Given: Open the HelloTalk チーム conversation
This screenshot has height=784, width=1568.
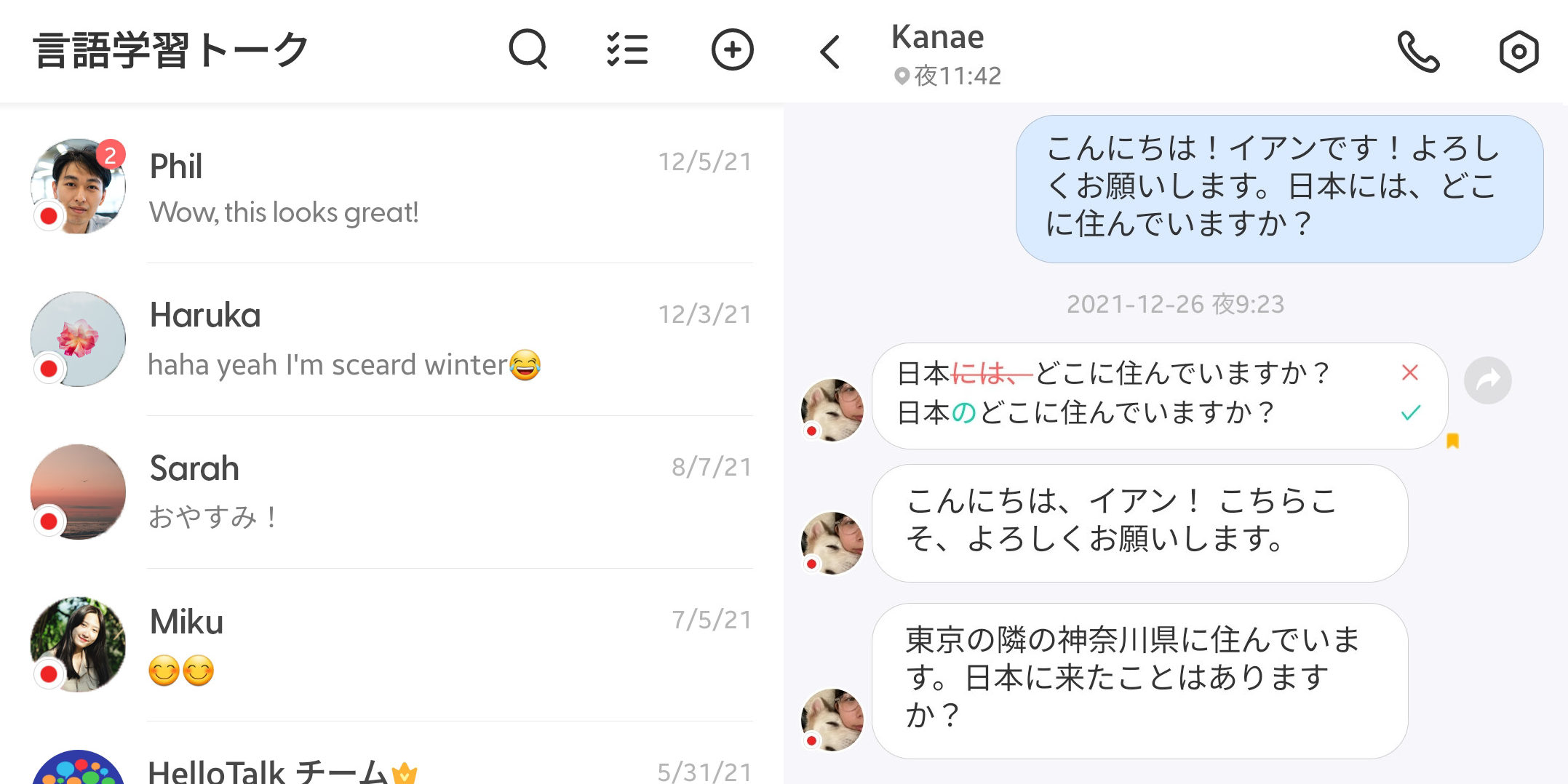Looking at the screenshot, I should (391, 769).
